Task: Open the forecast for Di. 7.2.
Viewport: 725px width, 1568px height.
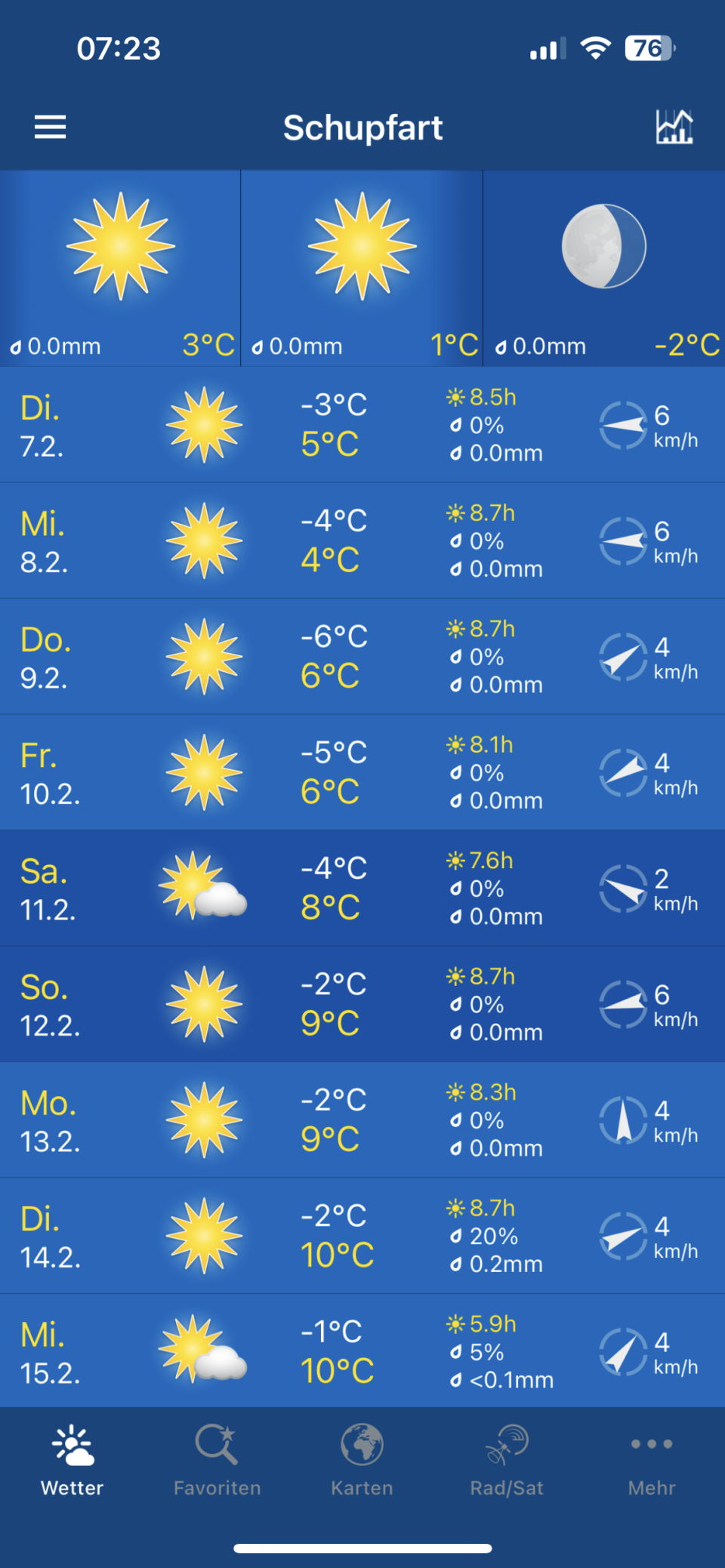Action: [362, 425]
